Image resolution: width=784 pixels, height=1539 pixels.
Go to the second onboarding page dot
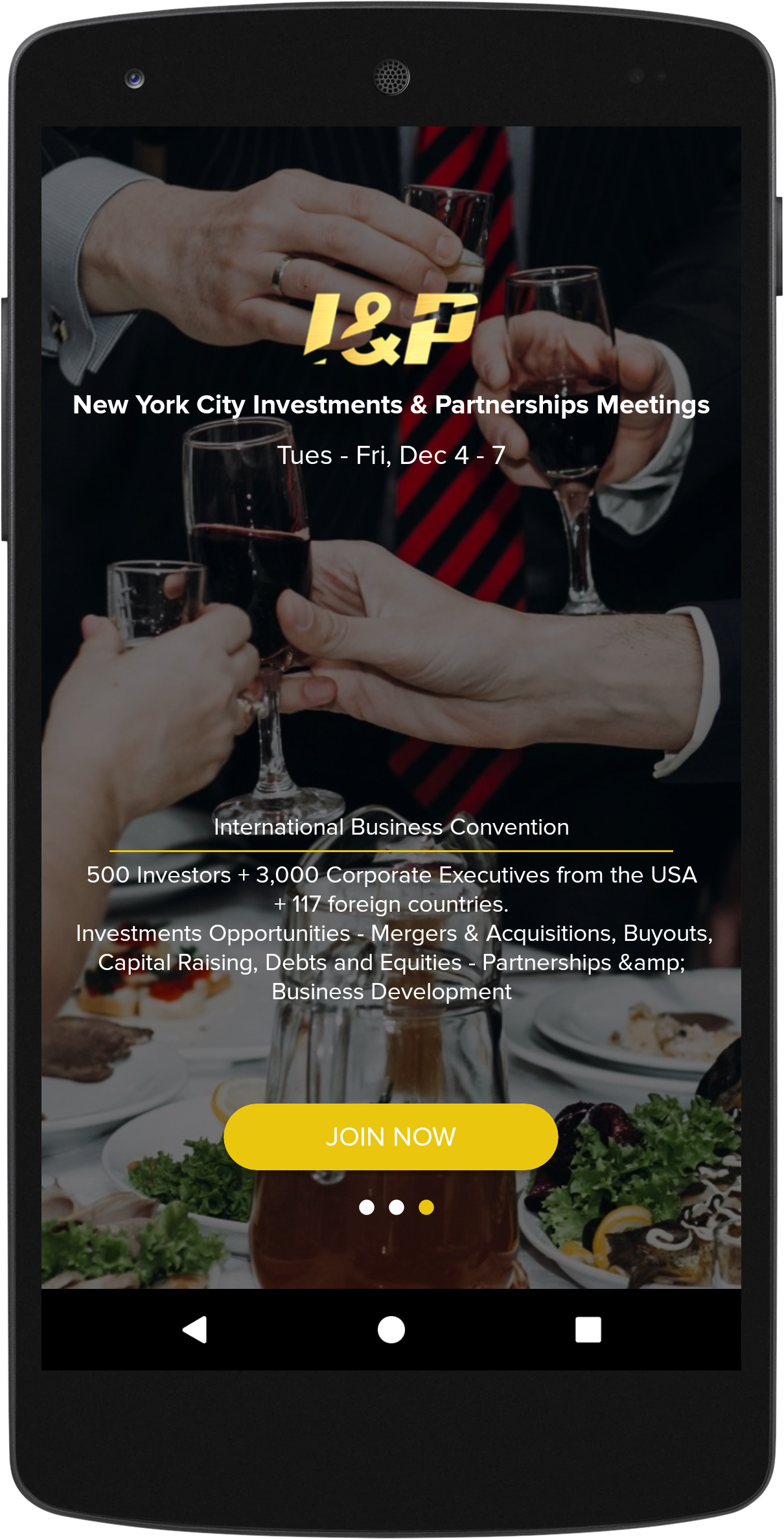point(397,1207)
